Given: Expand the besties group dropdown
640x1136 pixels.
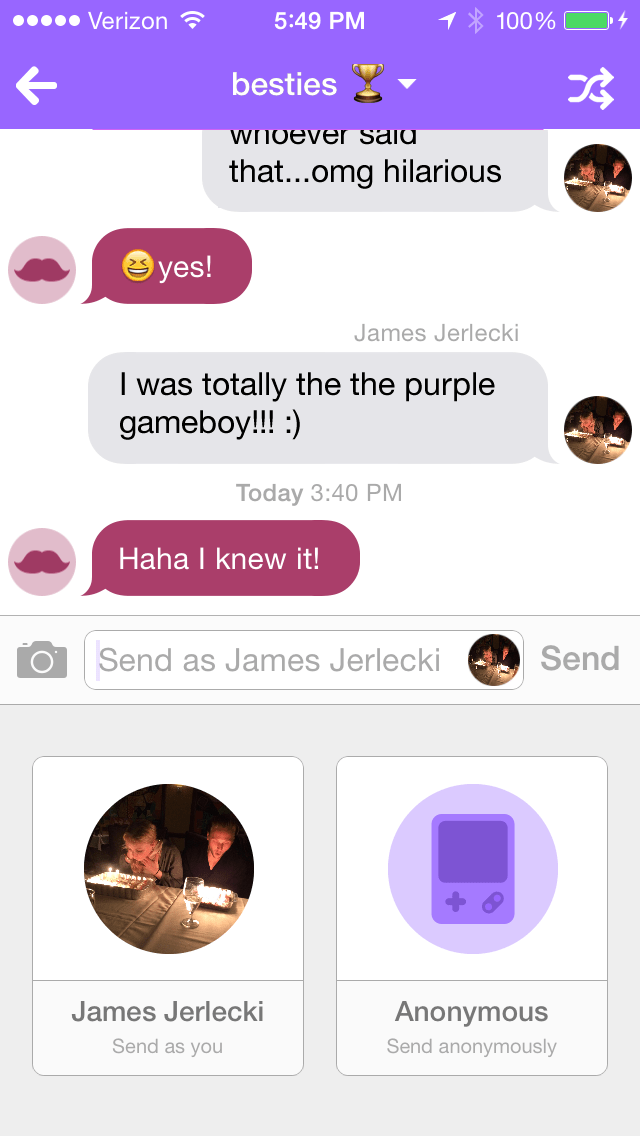Looking at the screenshot, I should [406, 85].
